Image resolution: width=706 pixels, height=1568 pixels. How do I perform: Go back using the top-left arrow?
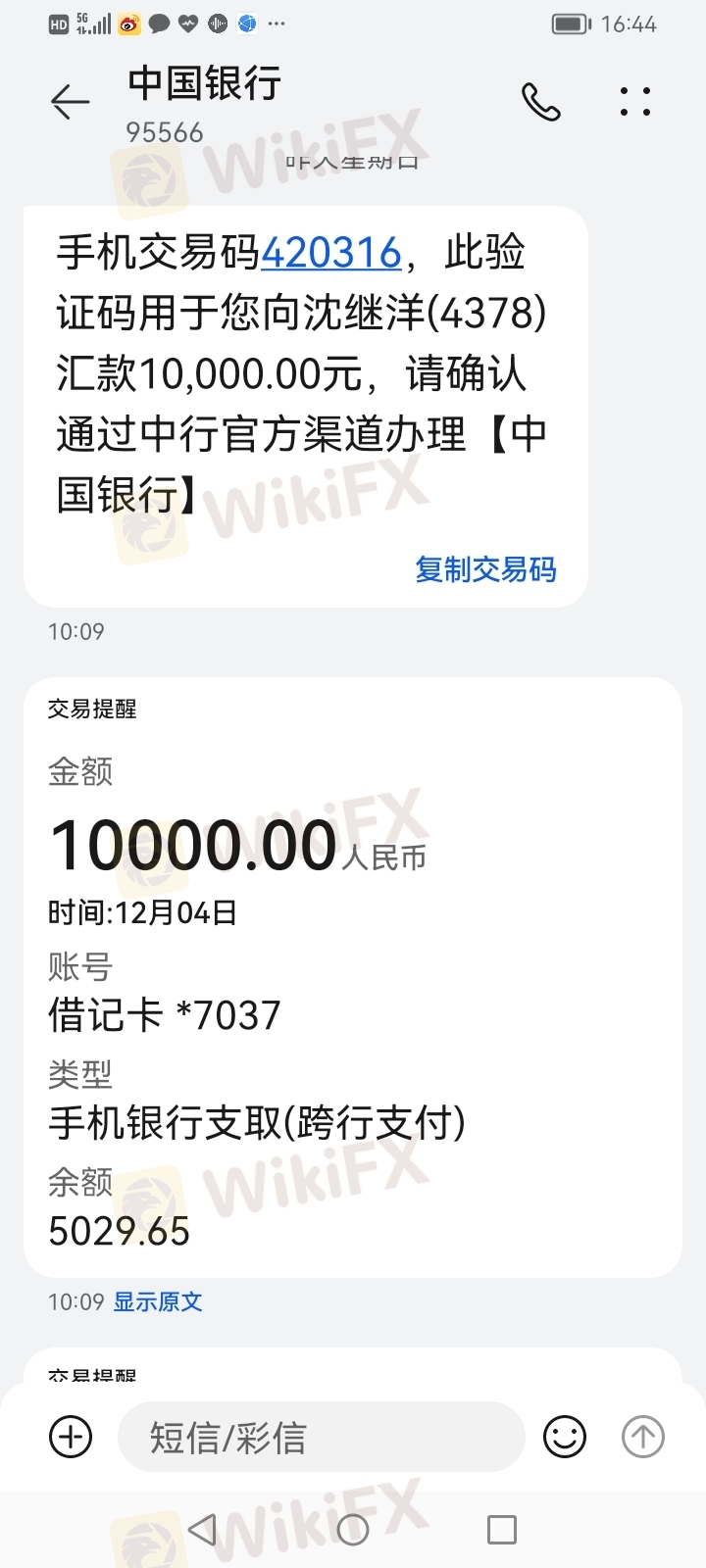pyautogui.click(x=70, y=102)
